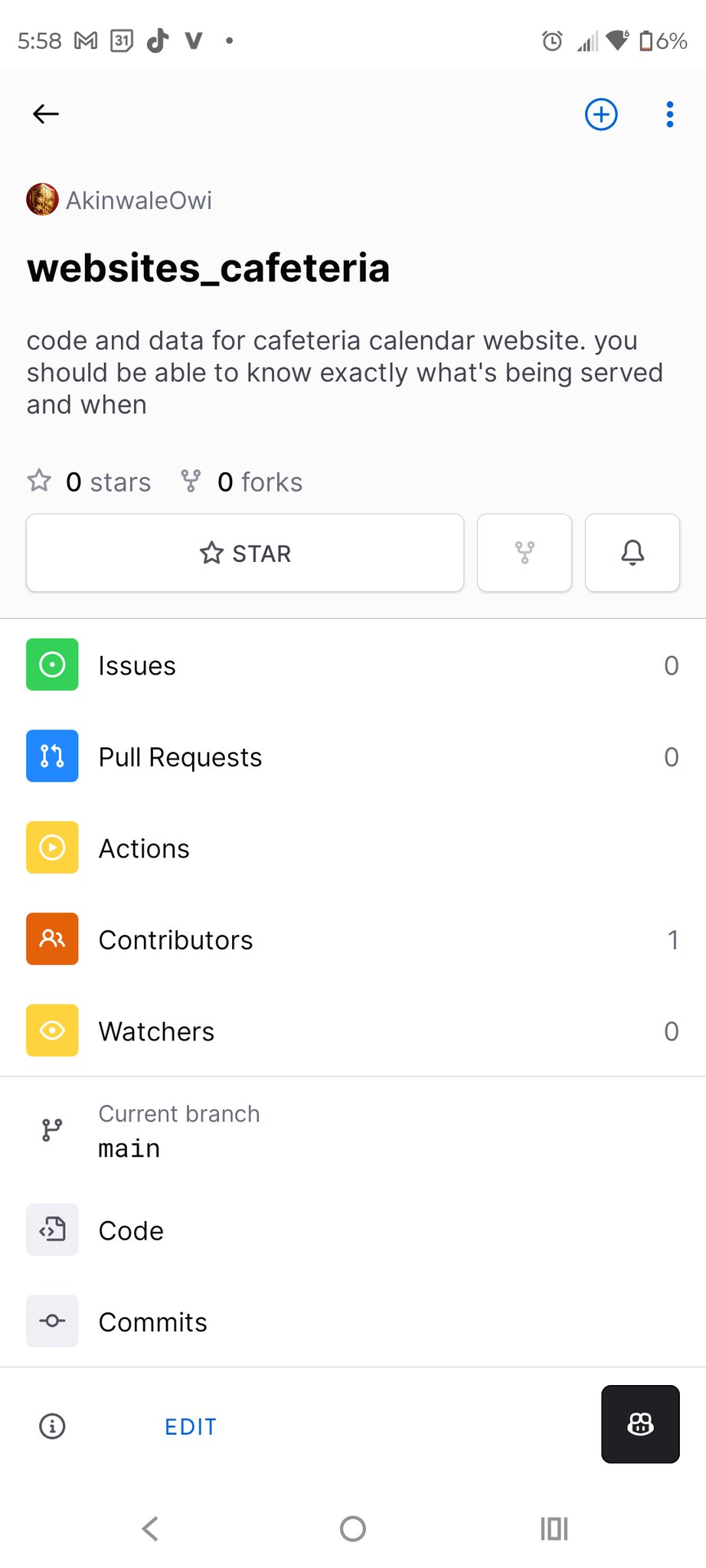View the Commits history
Viewport: 706px width, 1568px height.
click(x=352, y=1321)
